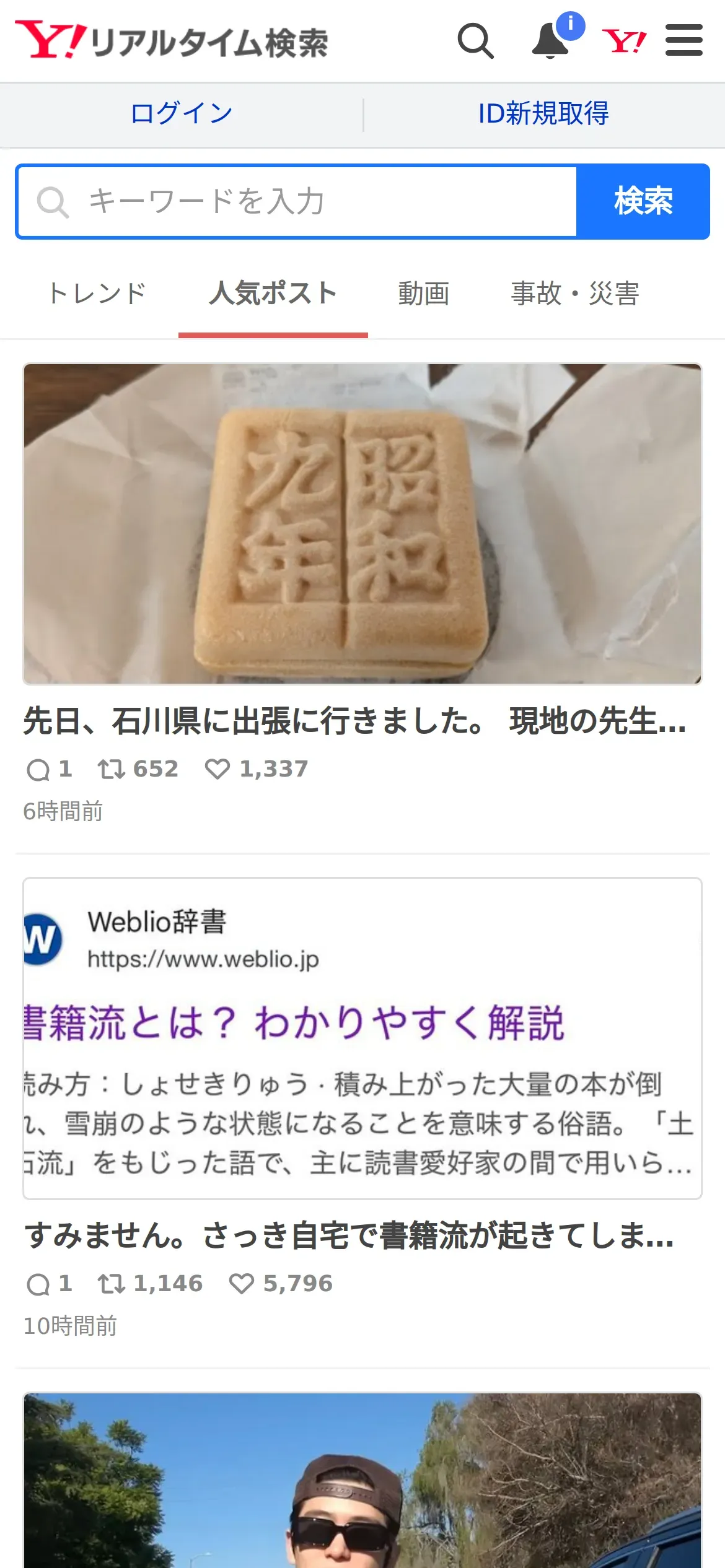Repost the 石川県に出張 post
Image resolution: width=725 pixels, height=1568 pixels.
[x=112, y=769]
